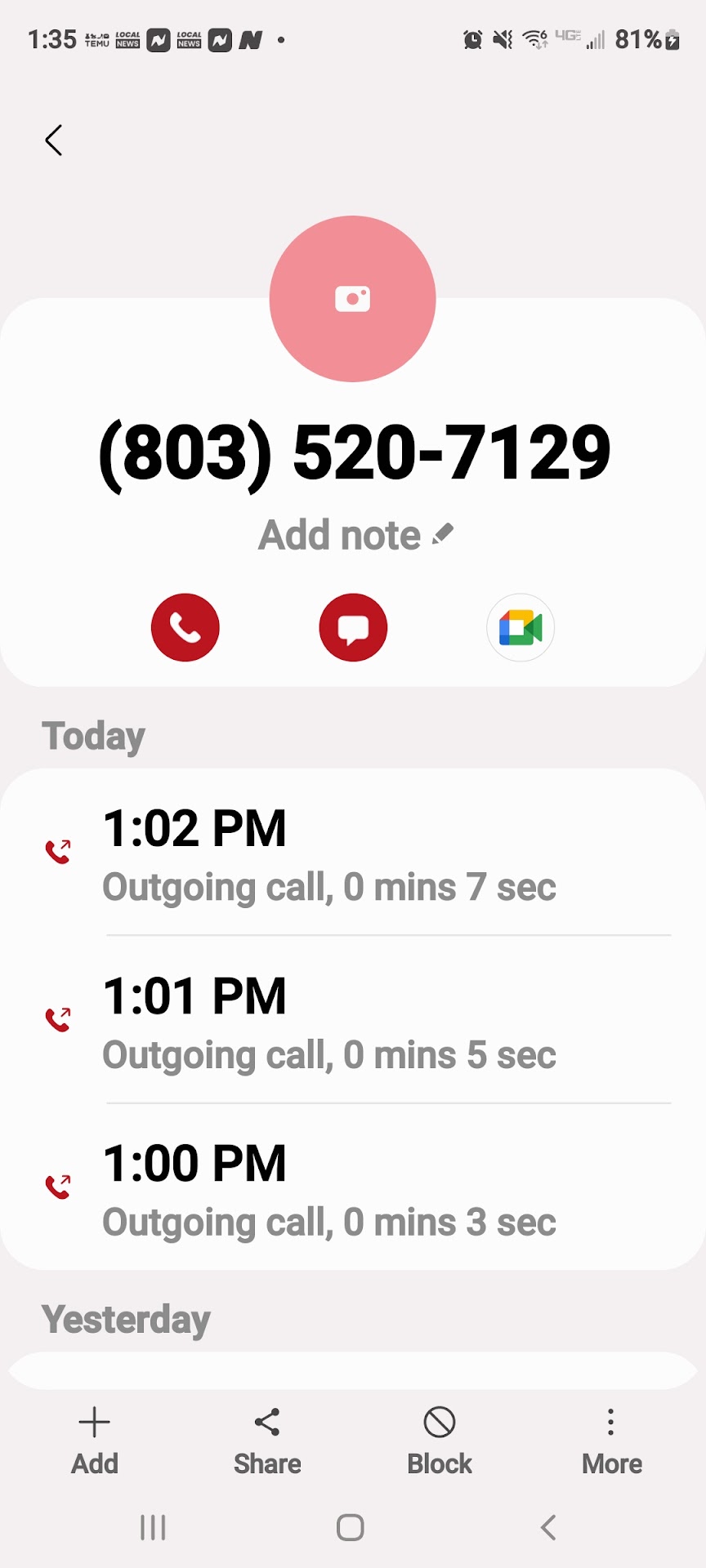This screenshot has width=706, height=1568.
Task: Share this number
Action: pyautogui.click(x=267, y=1441)
